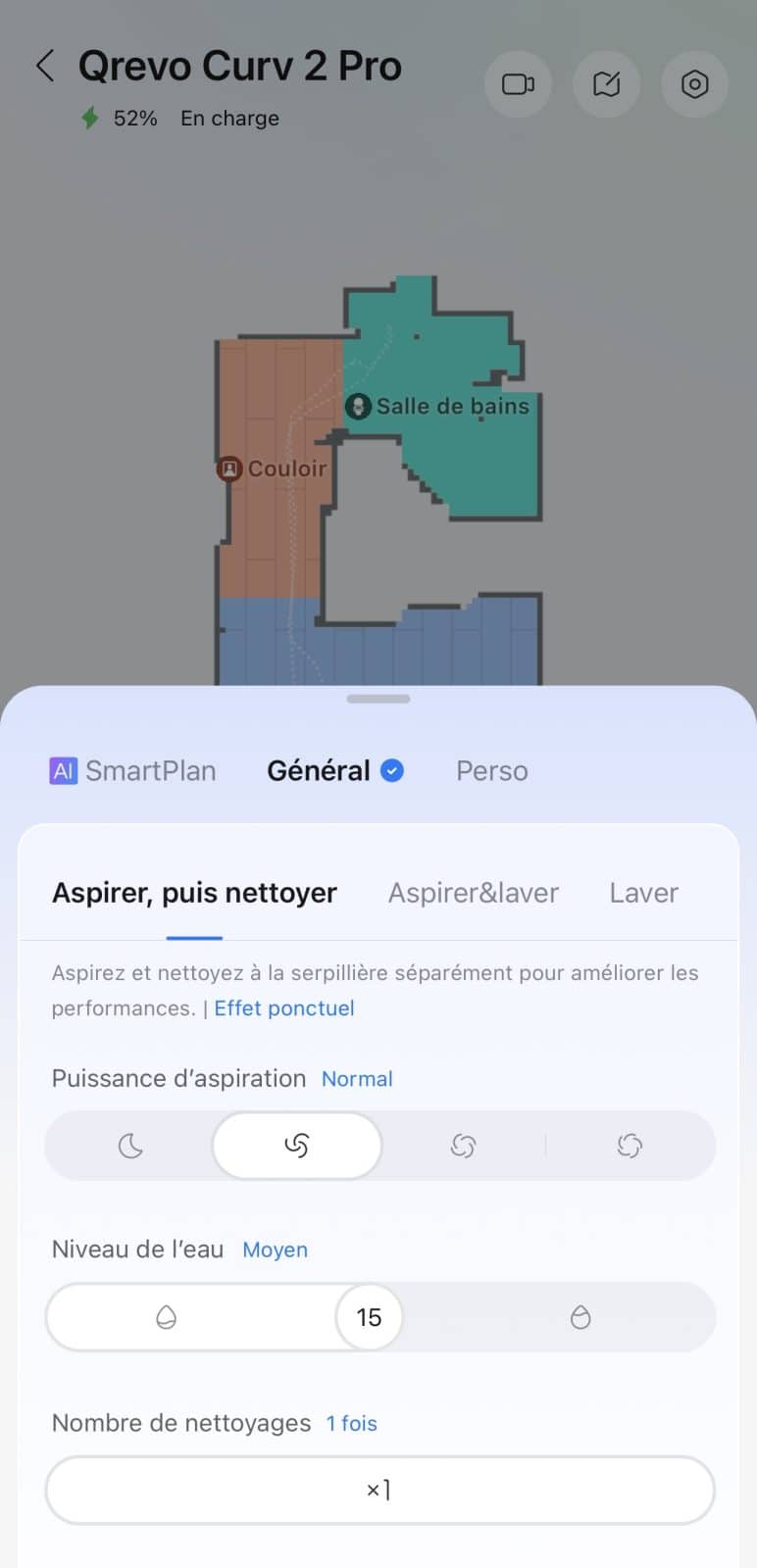Change cleaning count with ×1 selector

379,1490
